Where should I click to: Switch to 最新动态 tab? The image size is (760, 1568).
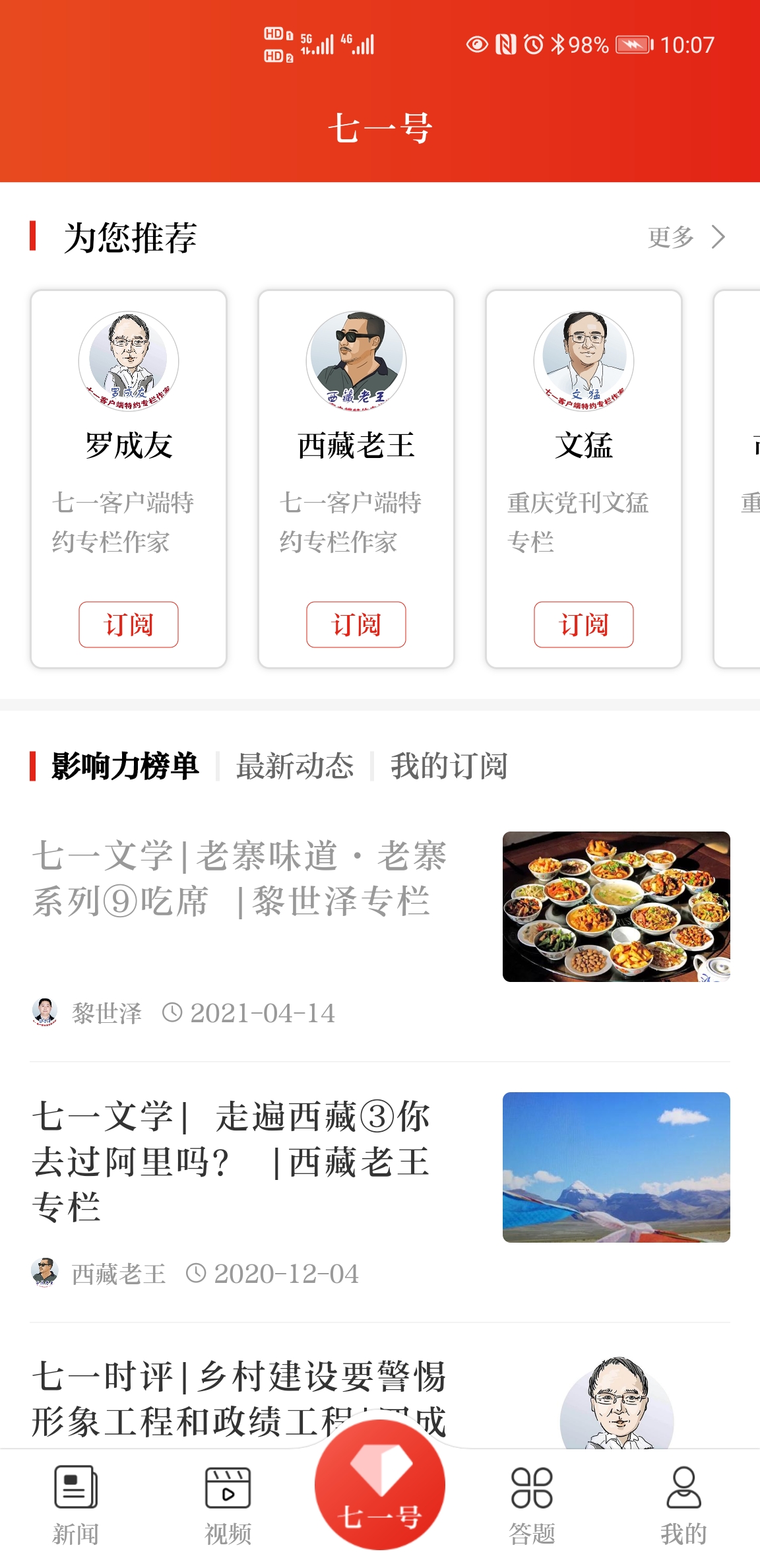[295, 766]
